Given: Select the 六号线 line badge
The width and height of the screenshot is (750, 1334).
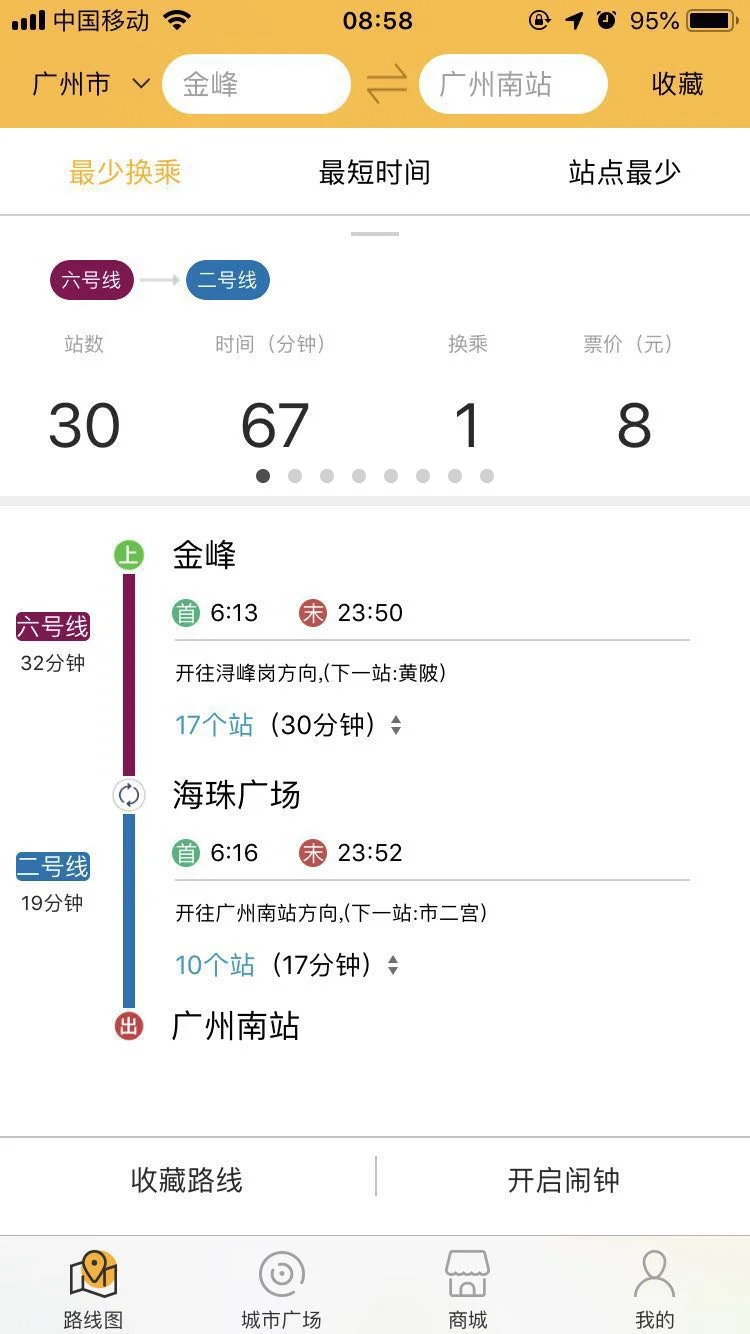Looking at the screenshot, I should (91, 281).
